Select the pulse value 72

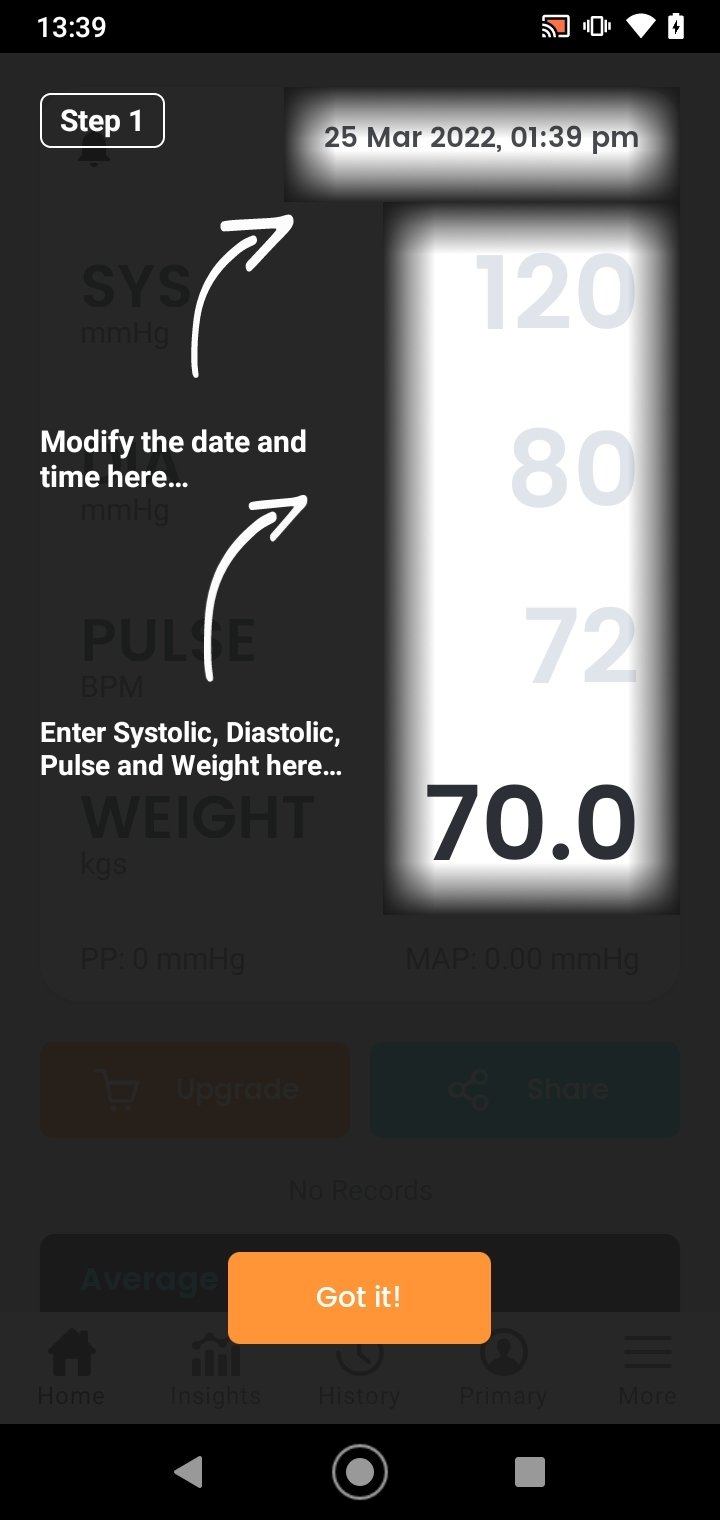(580, 647)
